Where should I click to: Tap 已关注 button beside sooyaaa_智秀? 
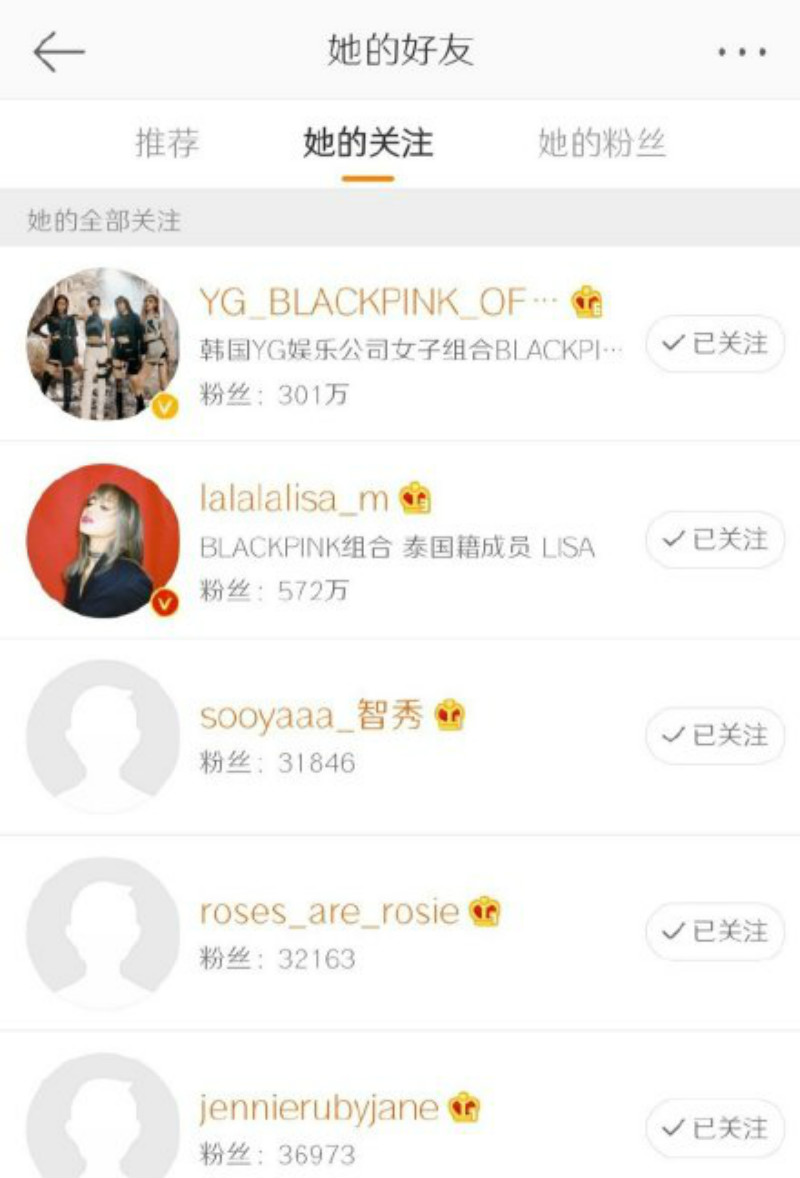click(715, 737)
